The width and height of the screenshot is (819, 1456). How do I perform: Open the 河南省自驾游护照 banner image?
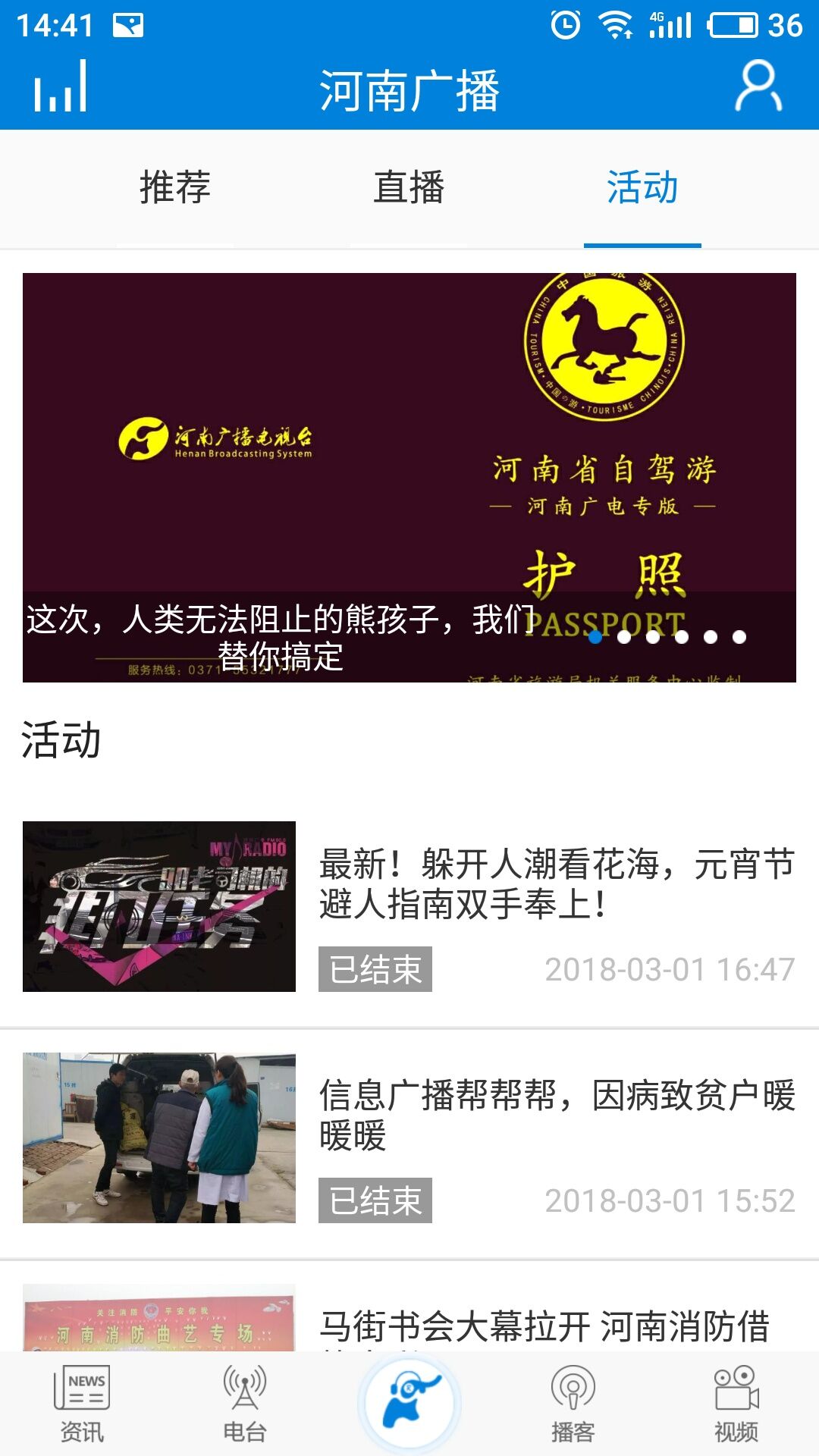(x=409, y=470)
